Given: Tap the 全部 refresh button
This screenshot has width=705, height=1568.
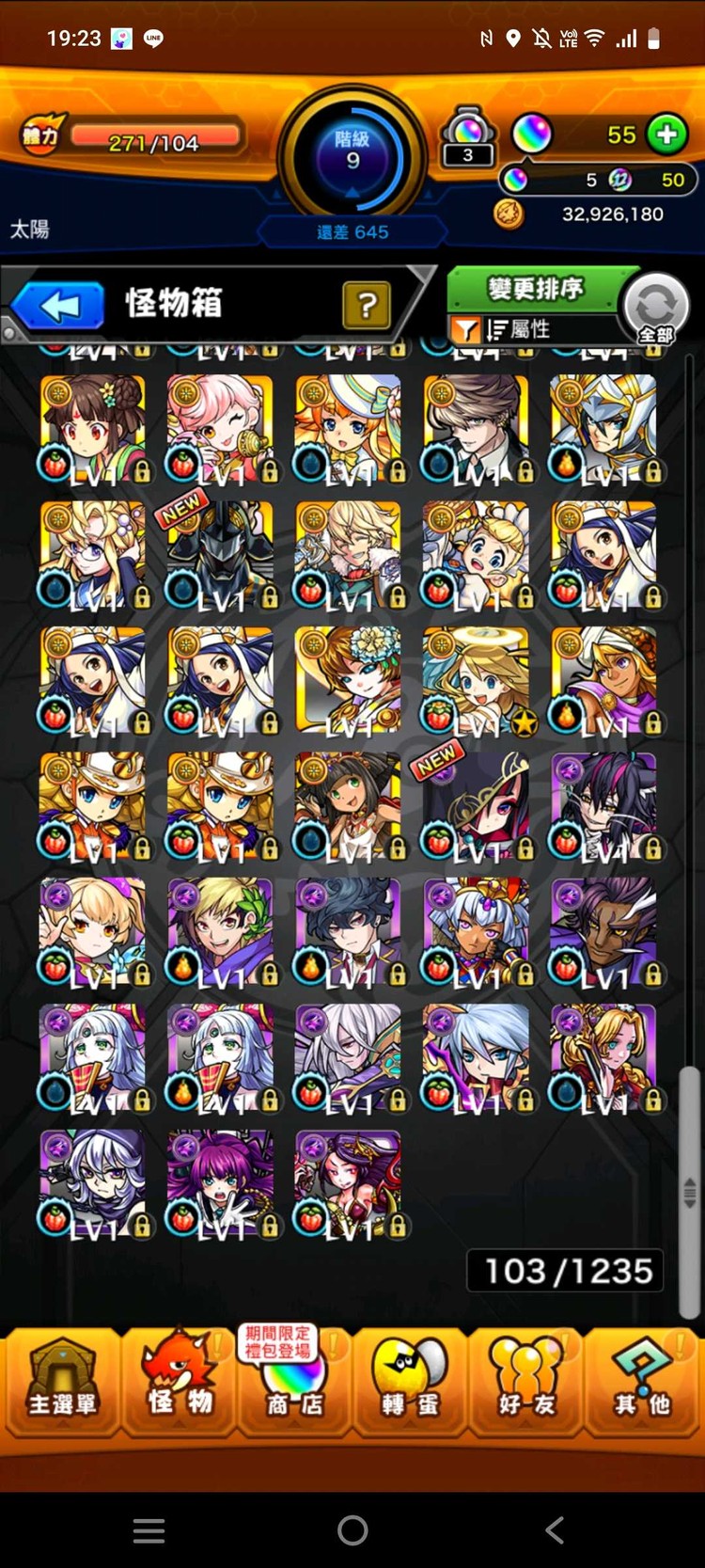Looking at the screenshot, I should pos(655,309).
